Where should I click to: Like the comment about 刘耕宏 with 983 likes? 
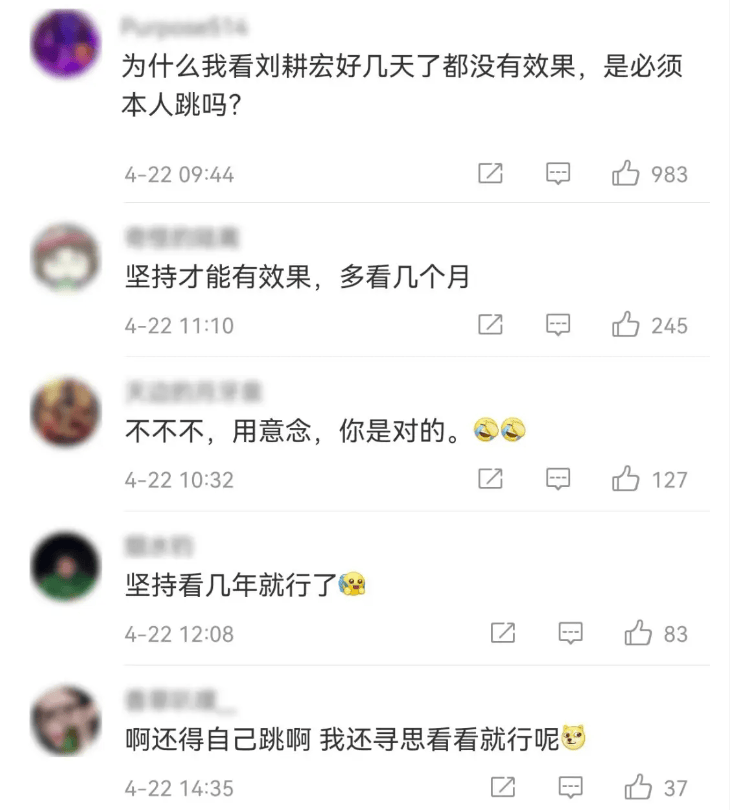pos(626,174)
